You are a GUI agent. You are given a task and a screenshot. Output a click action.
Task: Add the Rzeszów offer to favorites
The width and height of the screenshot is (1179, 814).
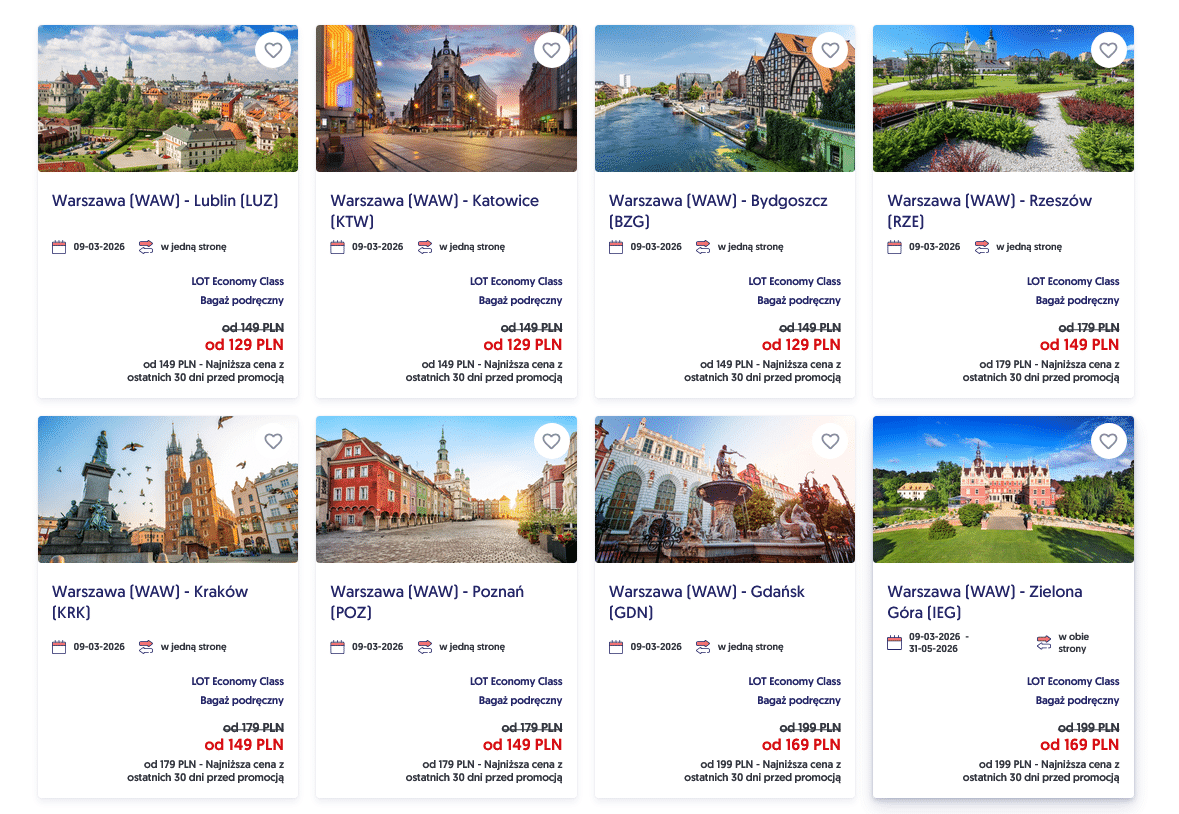pos(1108,50)
